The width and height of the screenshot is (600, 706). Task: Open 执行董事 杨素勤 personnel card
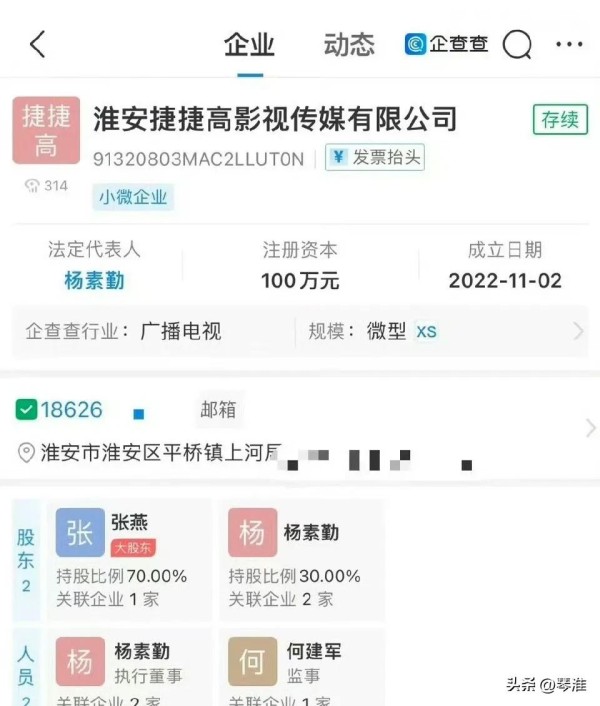click(129, 663)
